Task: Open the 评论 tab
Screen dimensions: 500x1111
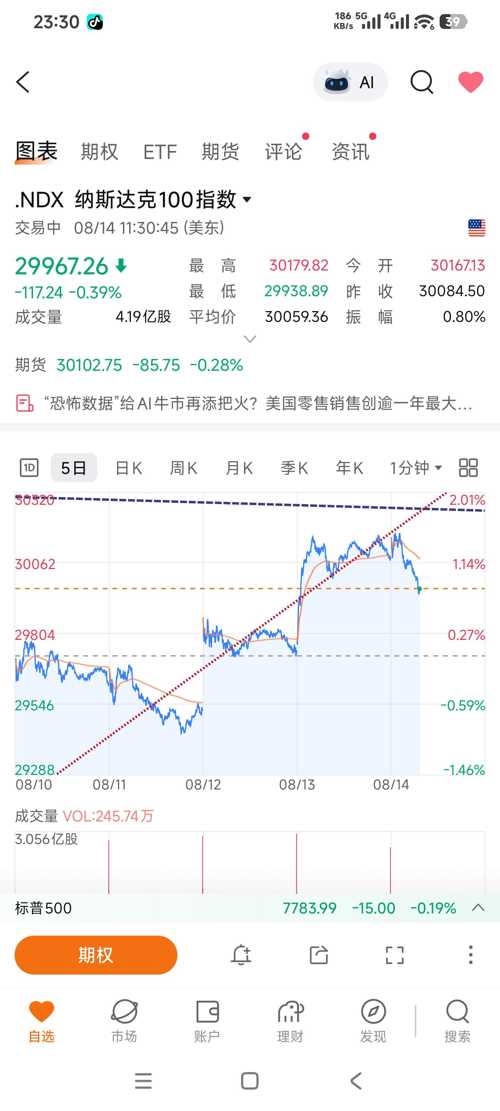Action: (x=283, y=152)
